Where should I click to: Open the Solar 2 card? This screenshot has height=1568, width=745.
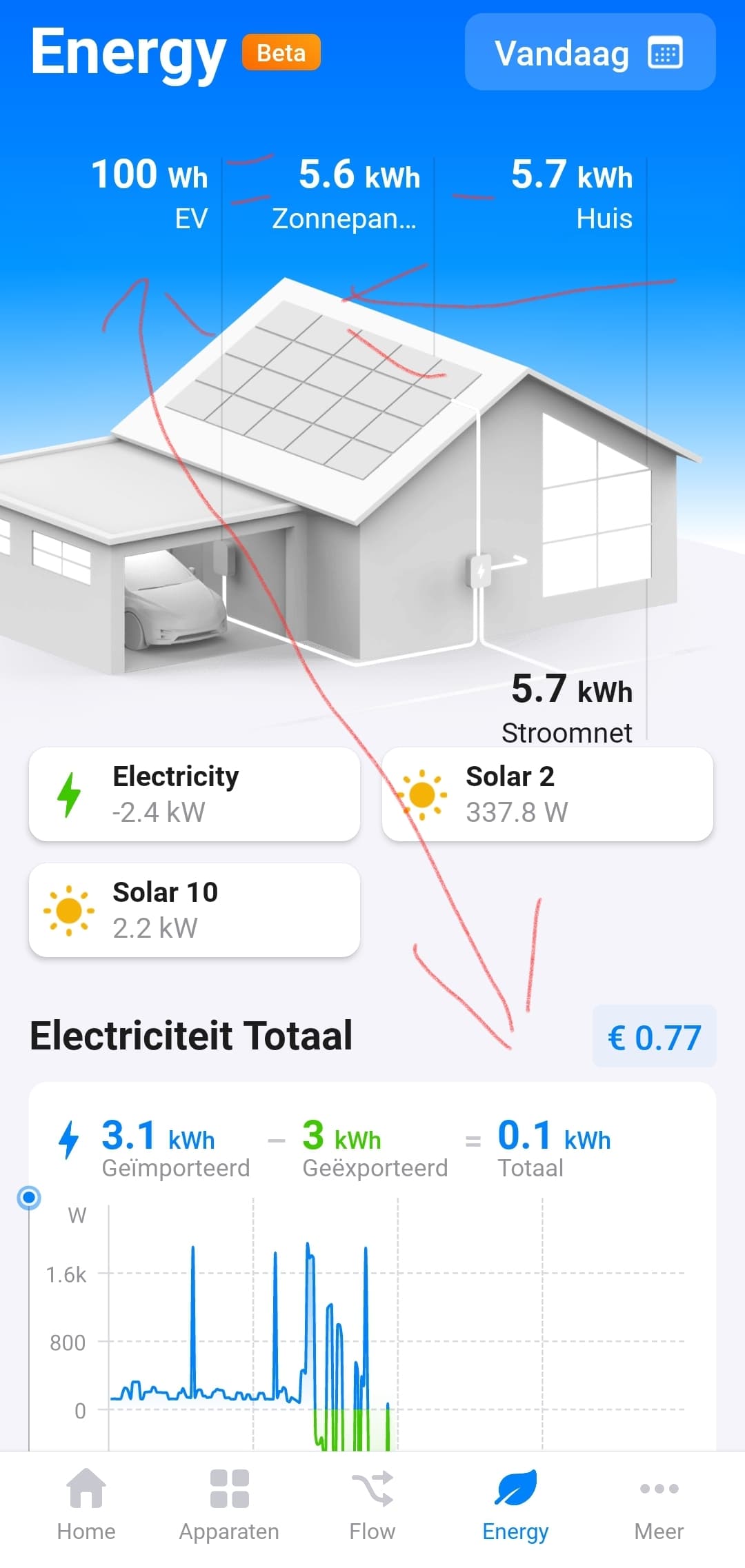[x=547, y=794]
